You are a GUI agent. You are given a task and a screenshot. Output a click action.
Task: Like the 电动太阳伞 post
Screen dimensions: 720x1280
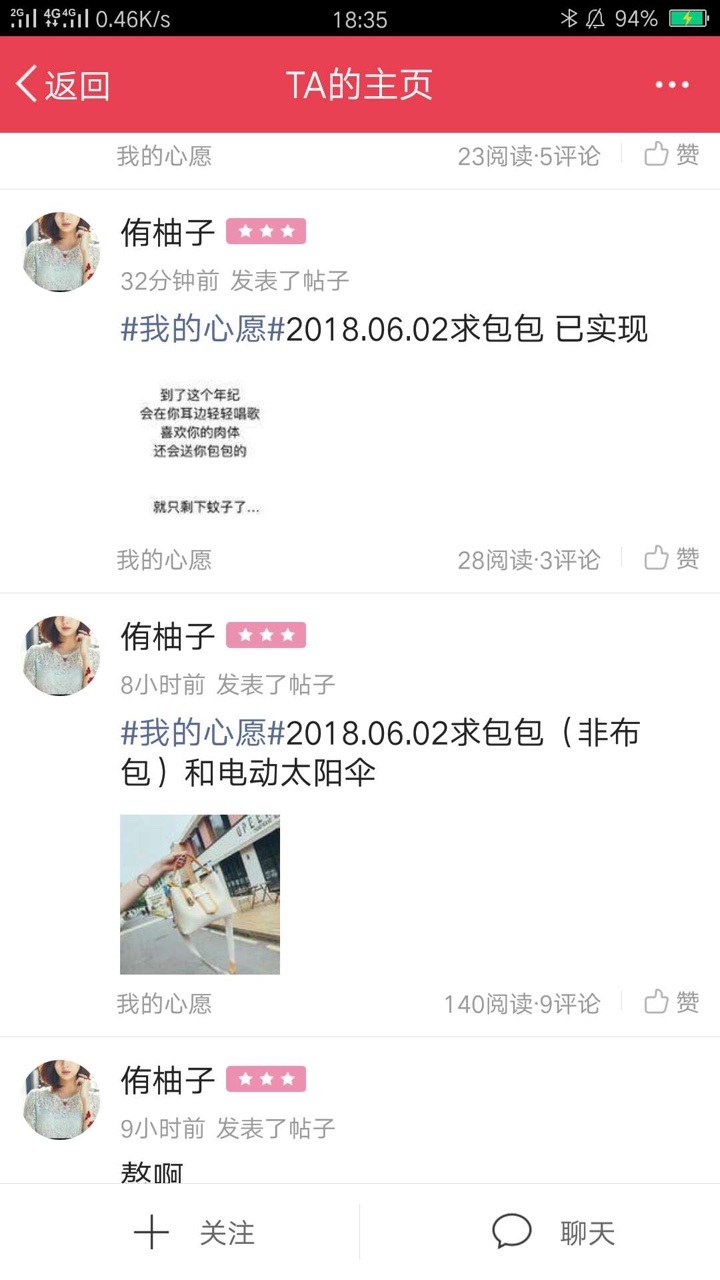672,1002
